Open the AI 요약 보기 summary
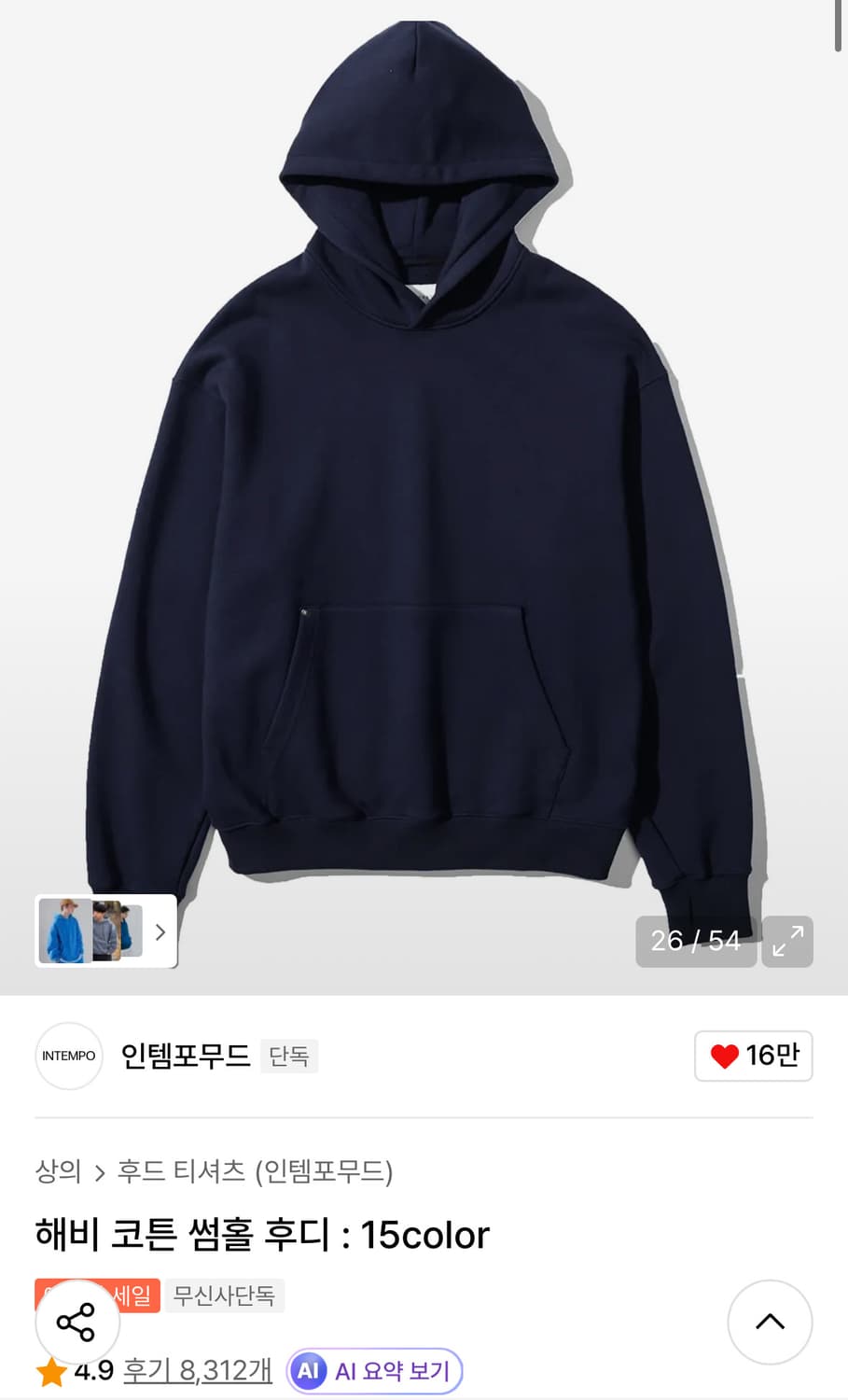 point(373,1371)
